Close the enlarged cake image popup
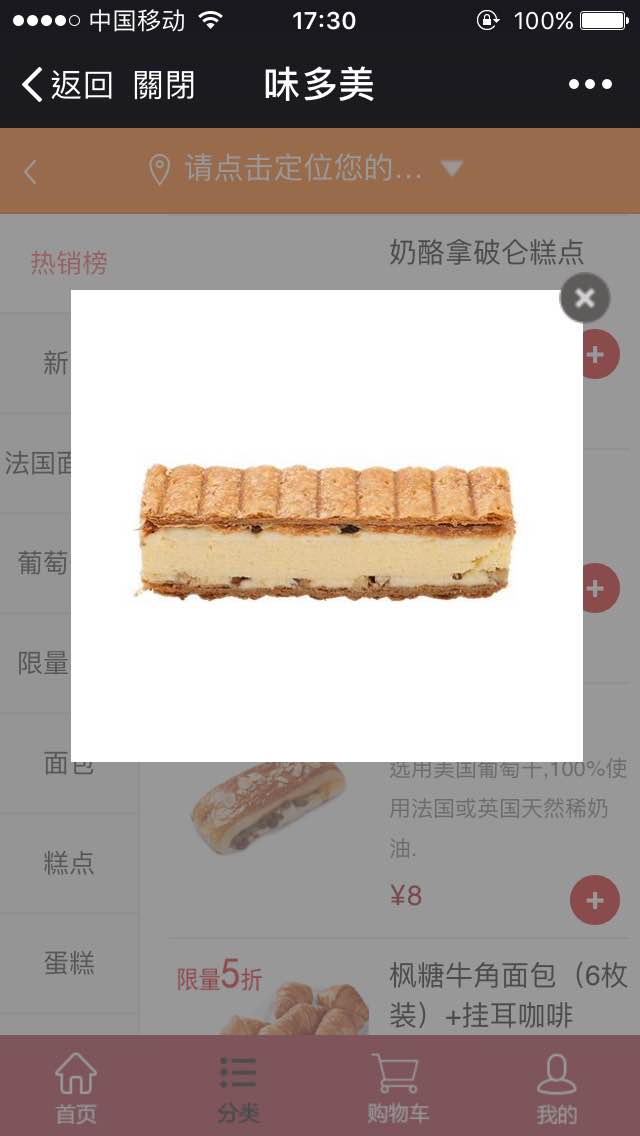Viewport: 640px width, 1136px height. pyautogui.click(x=585, y=298)
